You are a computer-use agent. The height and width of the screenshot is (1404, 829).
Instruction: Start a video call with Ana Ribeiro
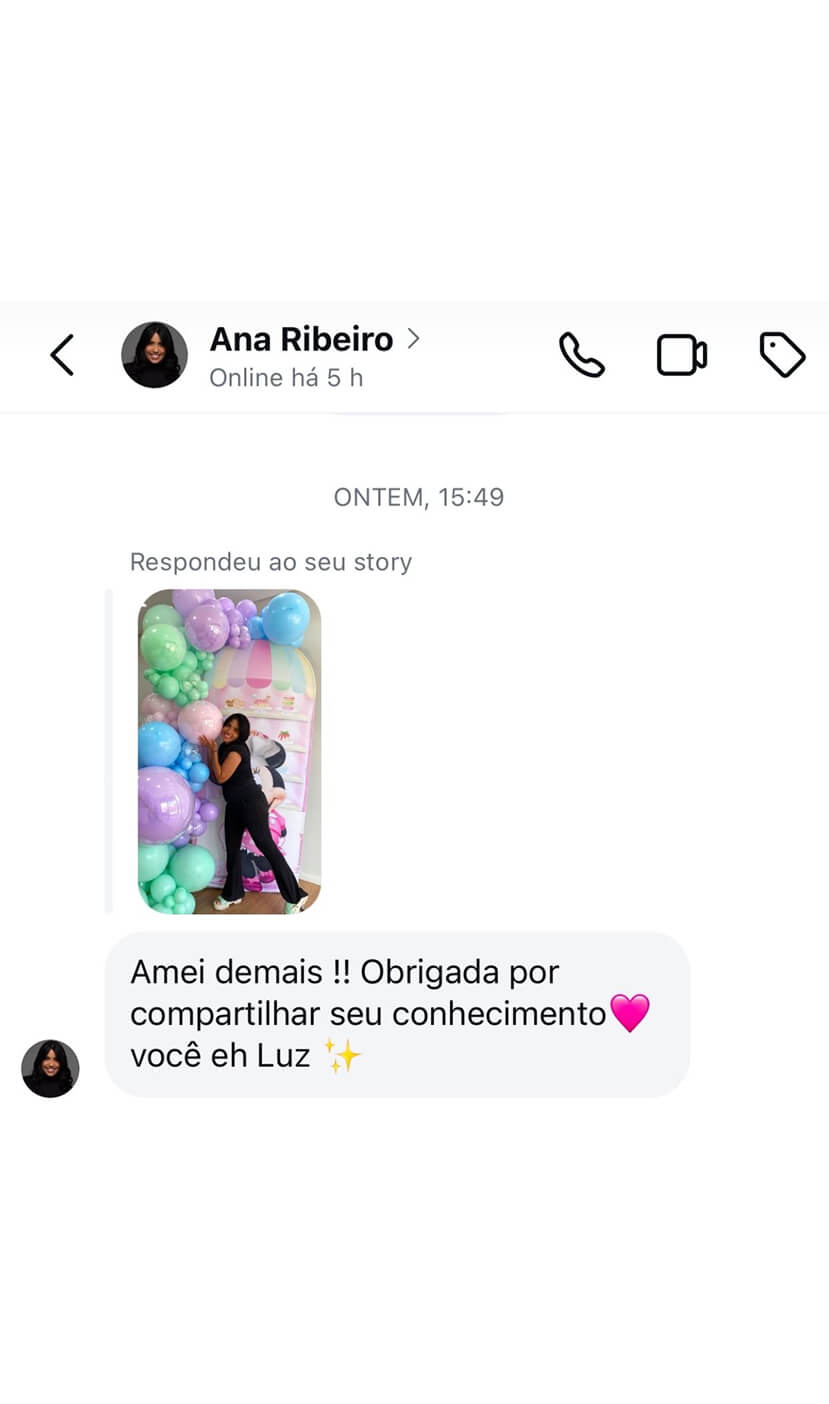tap(681, 355)
